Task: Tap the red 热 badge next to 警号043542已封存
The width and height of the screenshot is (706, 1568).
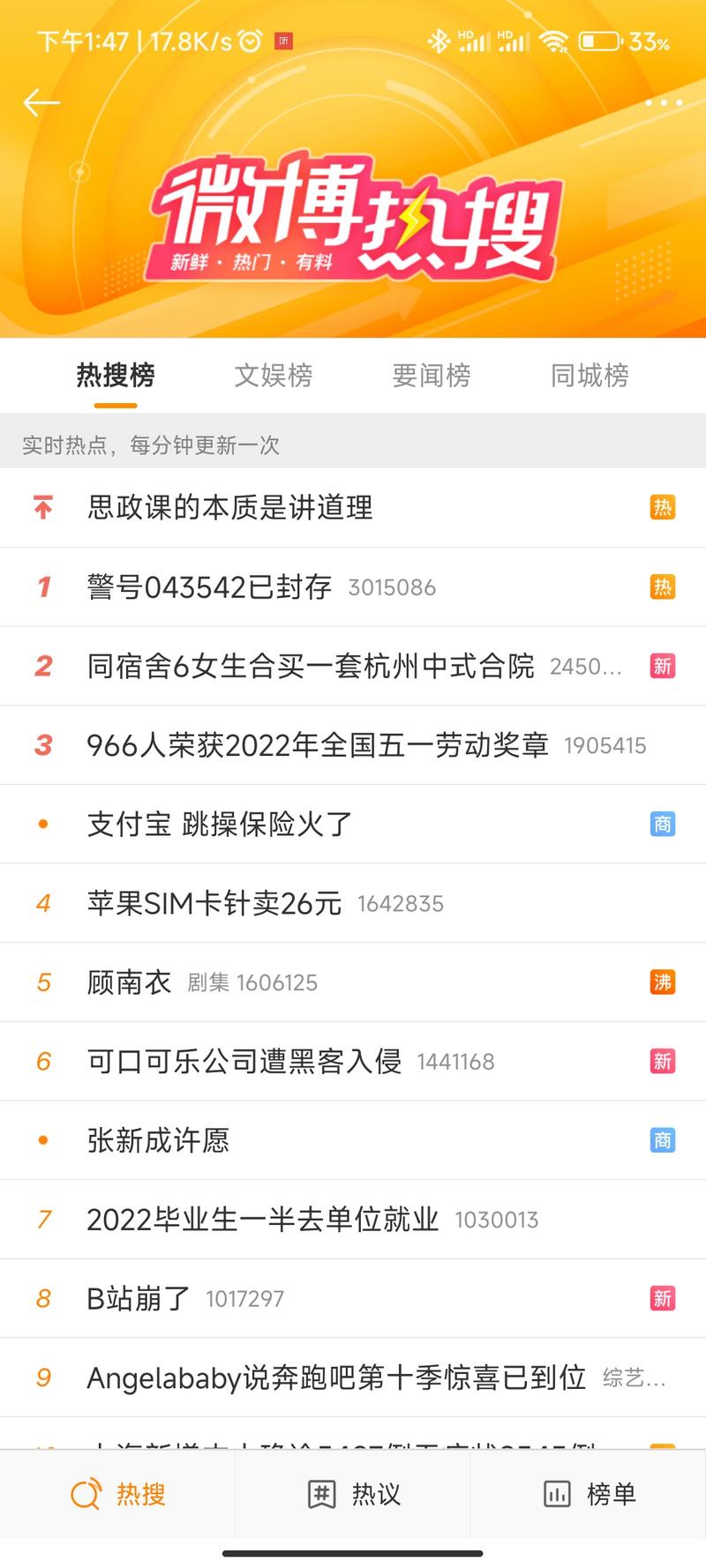Action: point(663,586)
